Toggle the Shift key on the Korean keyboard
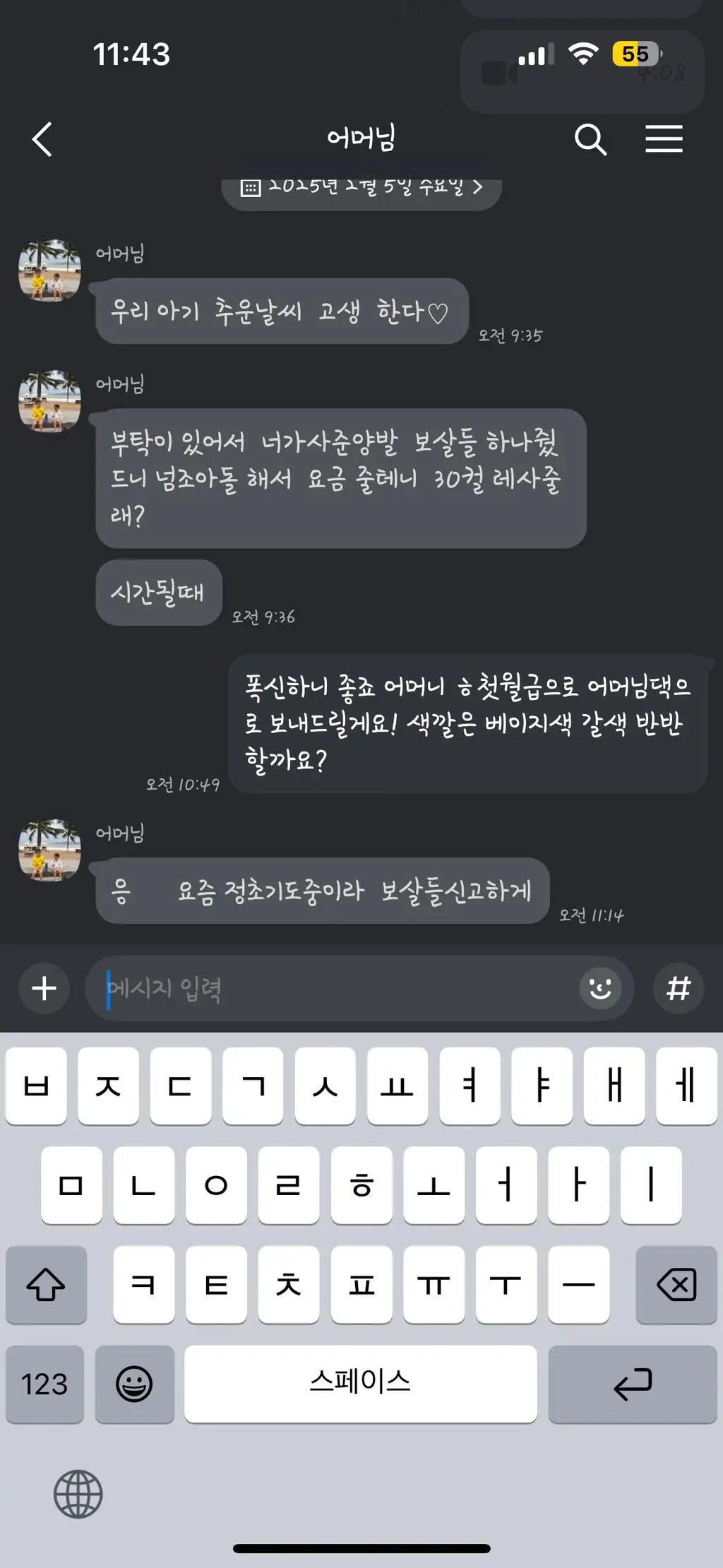 [x=46, y=1285]
